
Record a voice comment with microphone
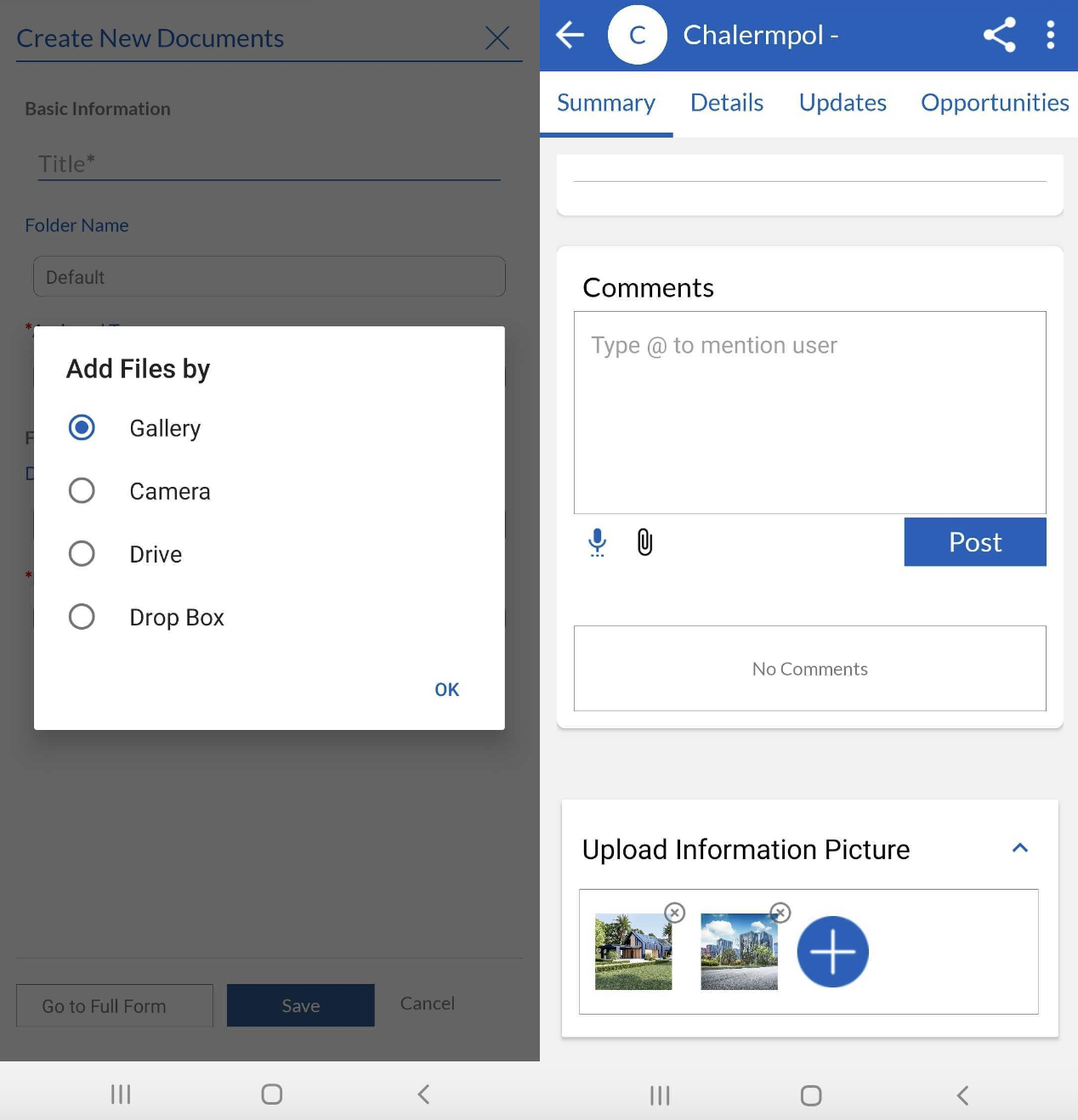[598, 542]
